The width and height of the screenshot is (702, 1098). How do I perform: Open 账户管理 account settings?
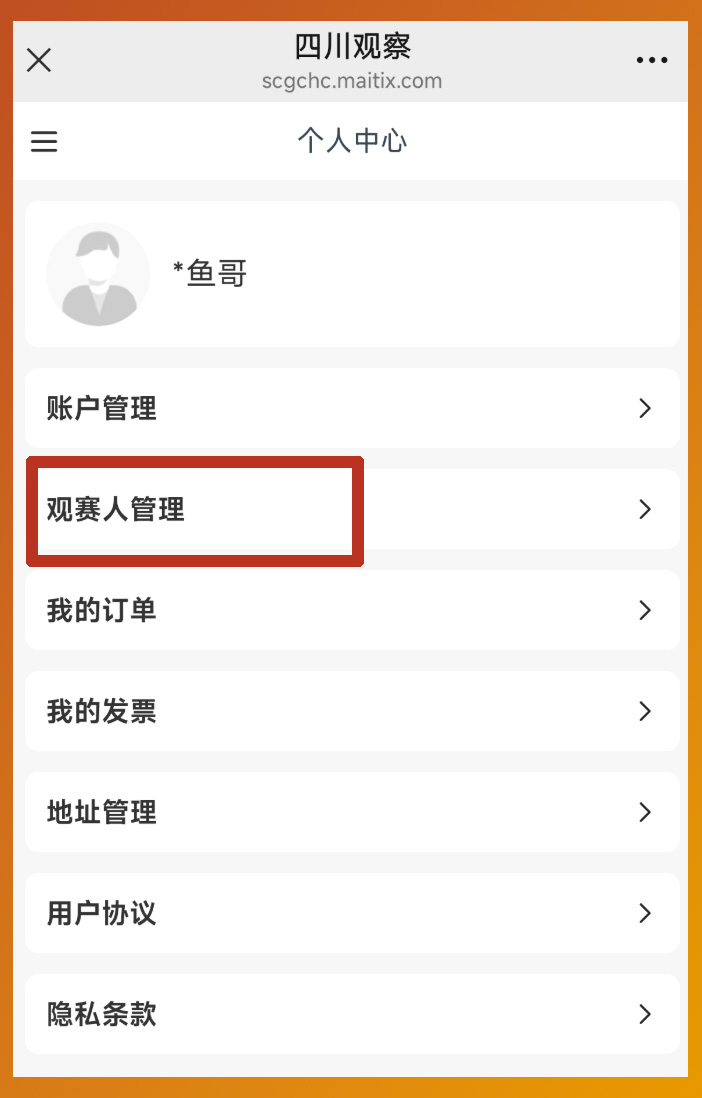coord(351,408)
